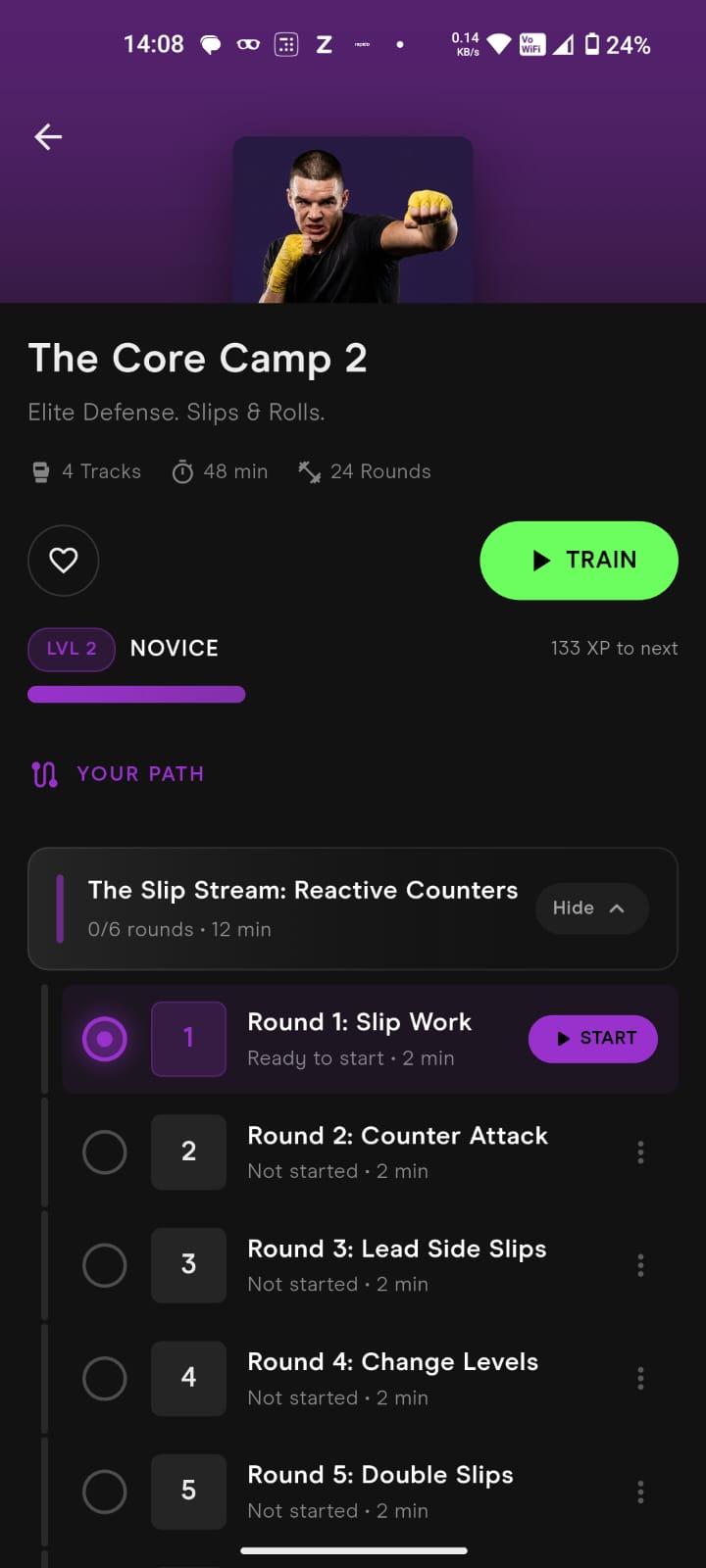Open Round 2: Counter Attack

(x=397, y=1151)
